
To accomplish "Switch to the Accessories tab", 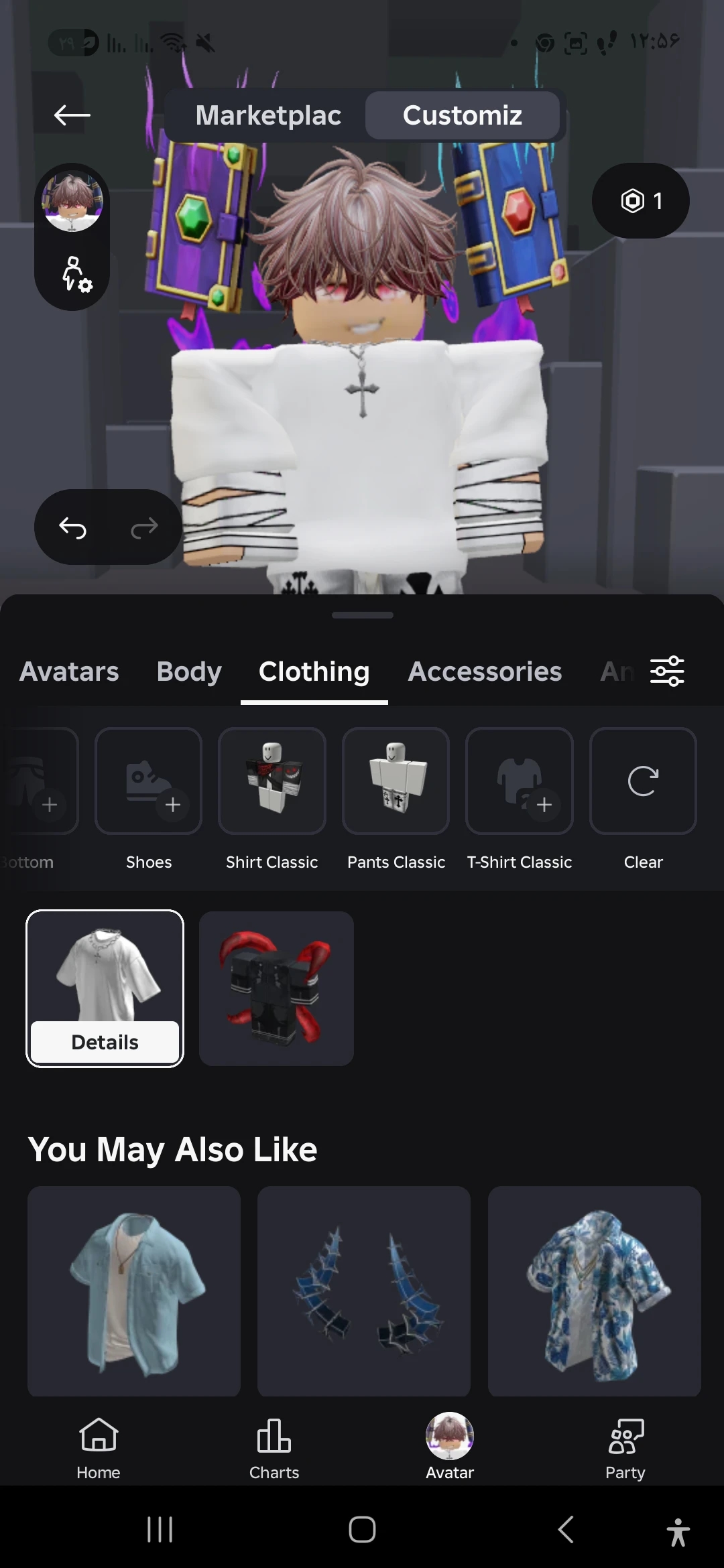I will tap(485, 671).
